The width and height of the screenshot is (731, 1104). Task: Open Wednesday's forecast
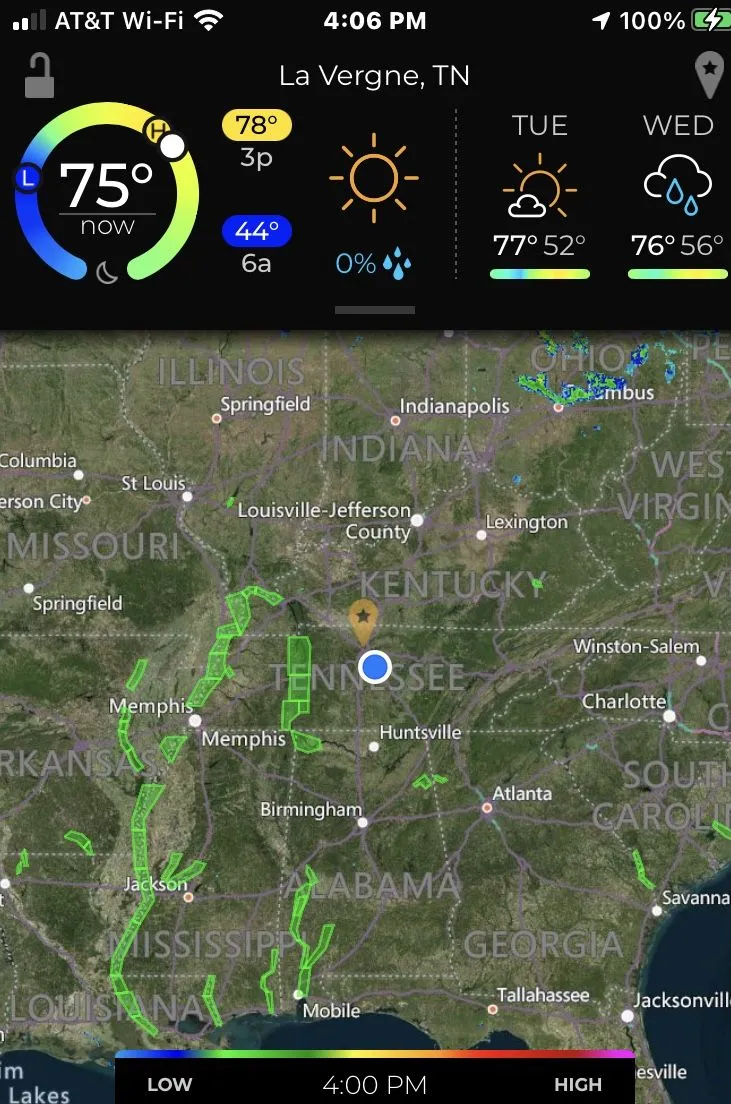[x=678, y=195]
